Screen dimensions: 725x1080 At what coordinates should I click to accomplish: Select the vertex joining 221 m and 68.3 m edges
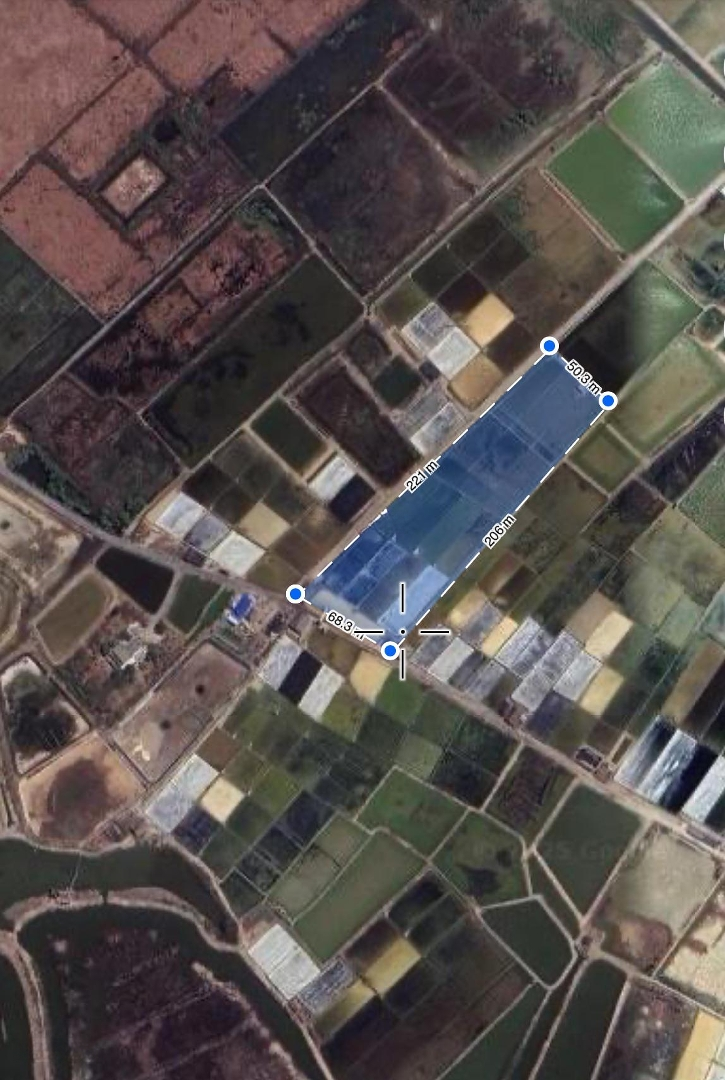pyautogui.click(x=295, y=594)
